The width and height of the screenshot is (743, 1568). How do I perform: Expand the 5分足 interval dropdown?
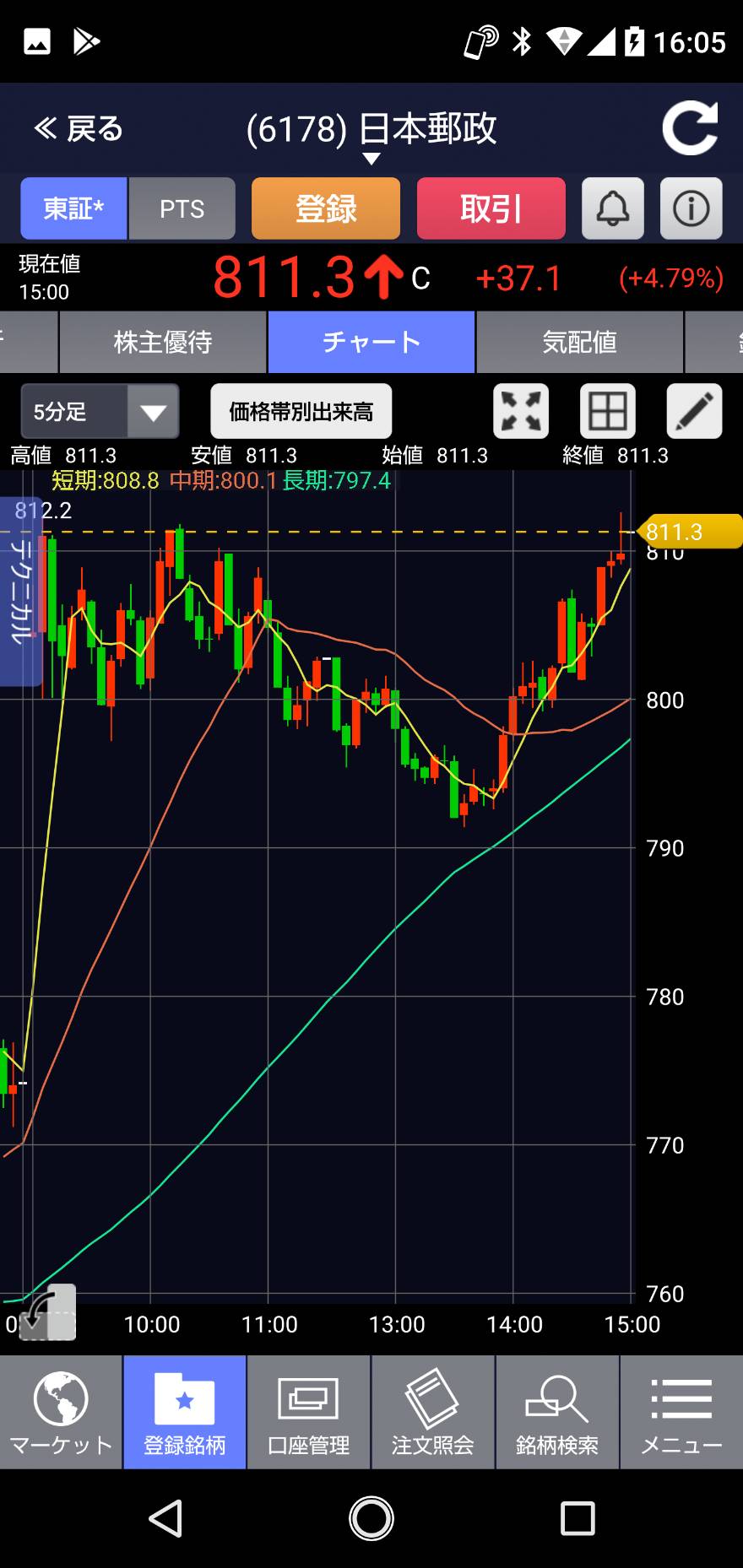coord(100,412)
